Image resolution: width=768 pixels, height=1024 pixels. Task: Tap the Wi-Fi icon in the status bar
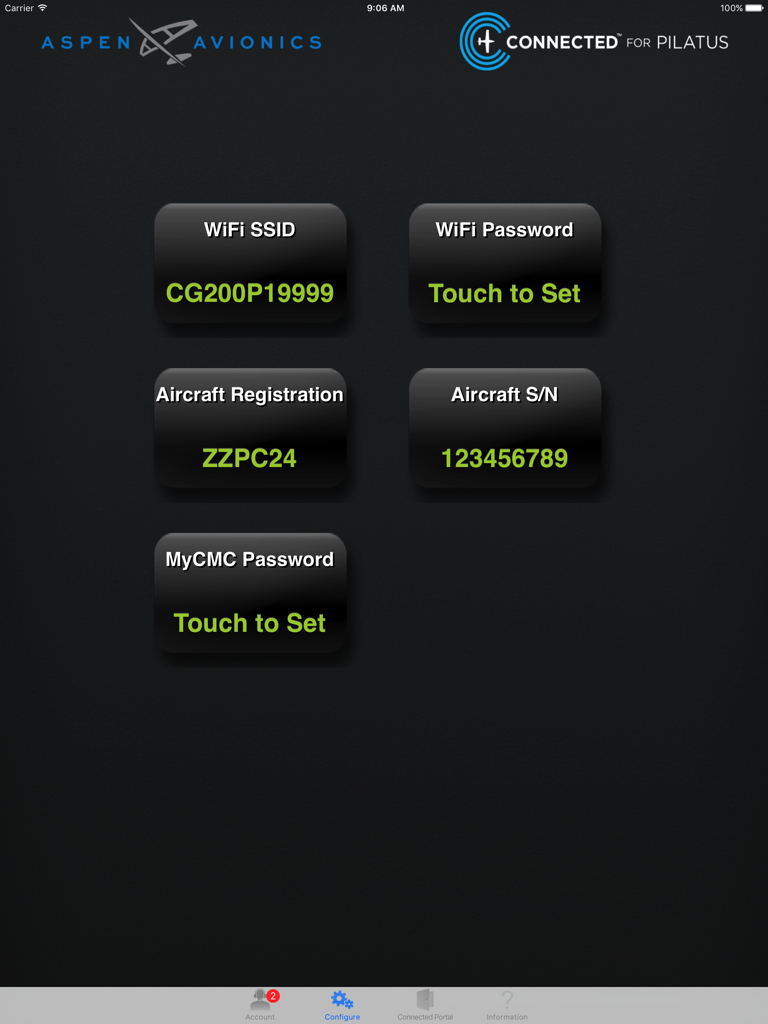(41, 7)
